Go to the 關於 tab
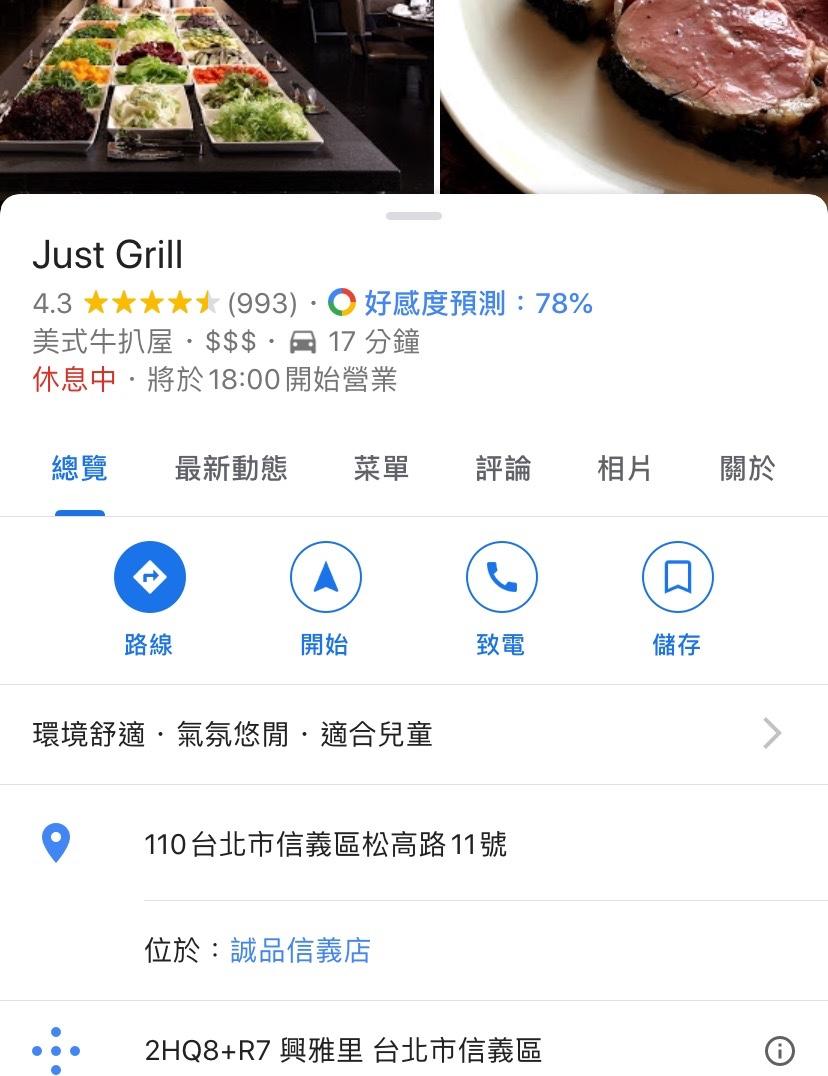 (x=747, y=468)
